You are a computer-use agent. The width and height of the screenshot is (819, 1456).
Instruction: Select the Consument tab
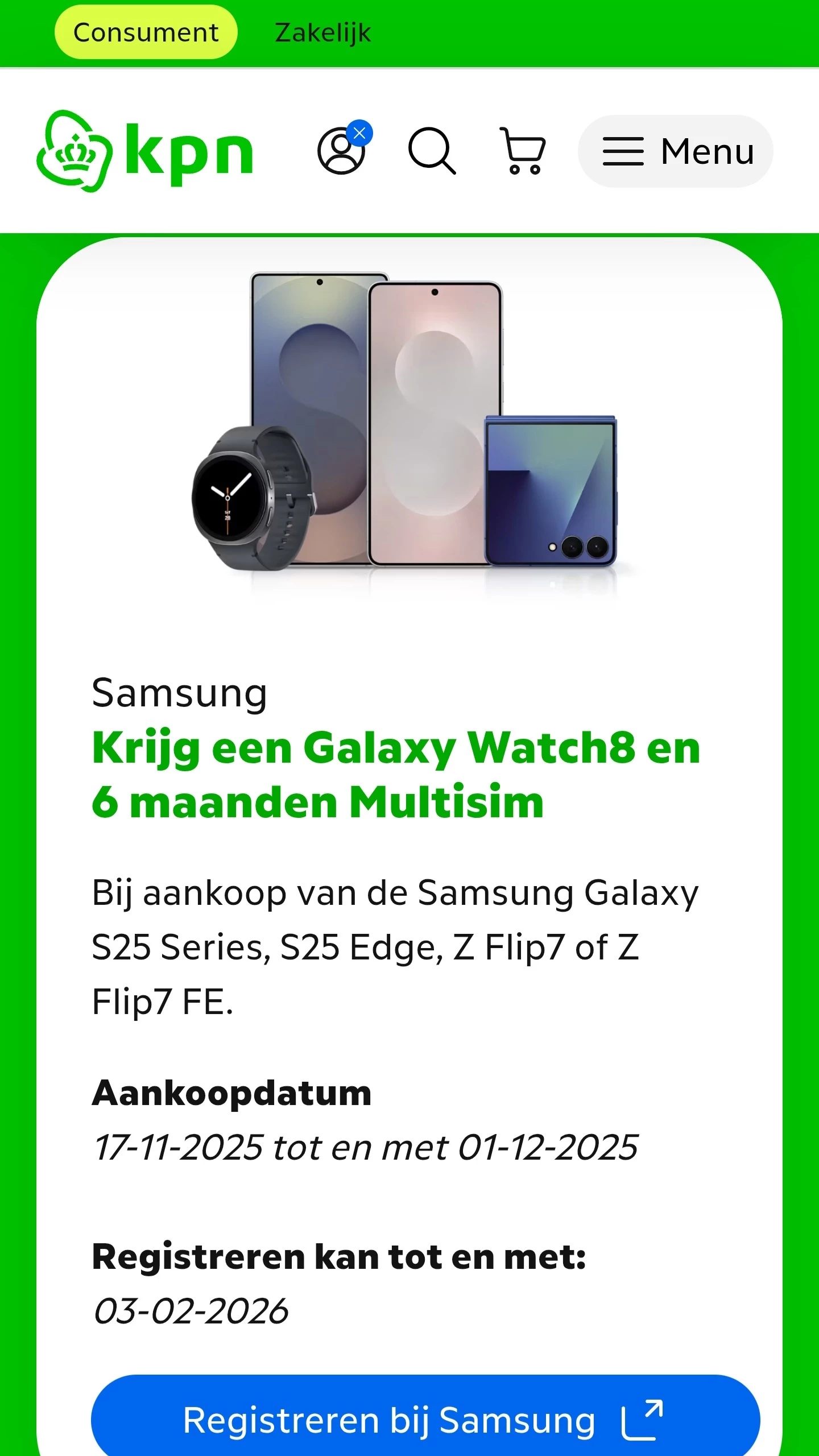pos(146,32)
